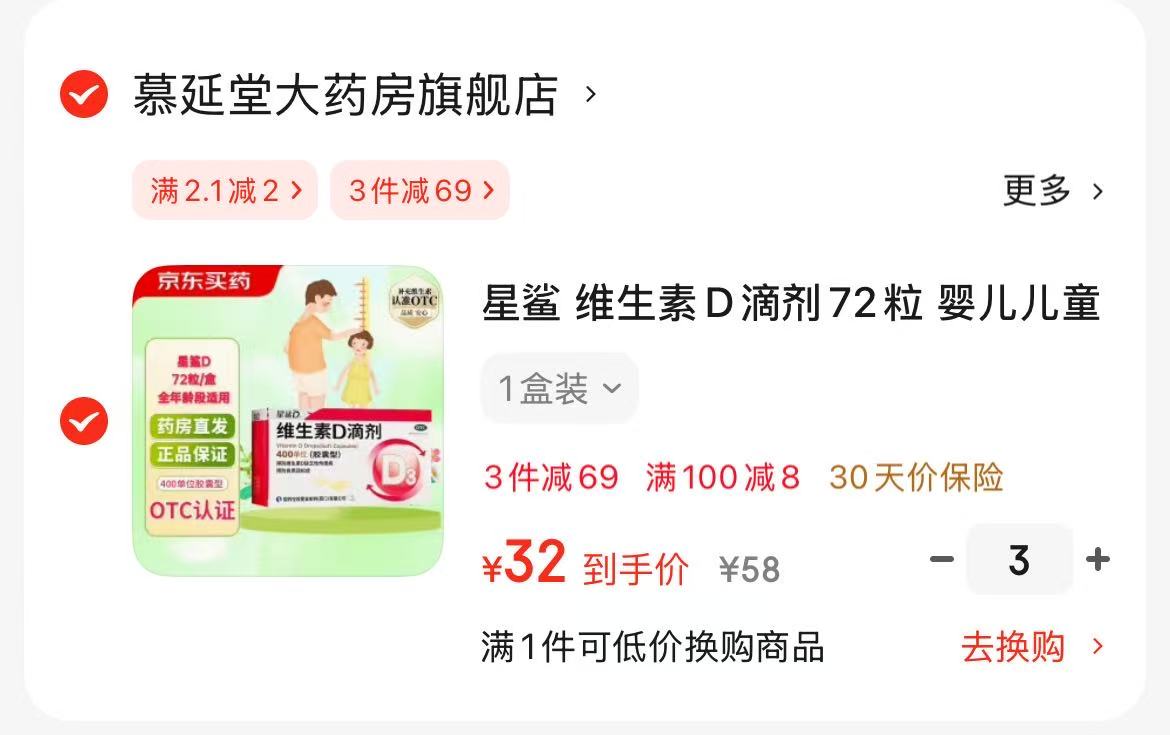Deselect the 星鲨 维生素D滴剂 item checkbox
The image size is (1170, 735).
coord(84,421)
